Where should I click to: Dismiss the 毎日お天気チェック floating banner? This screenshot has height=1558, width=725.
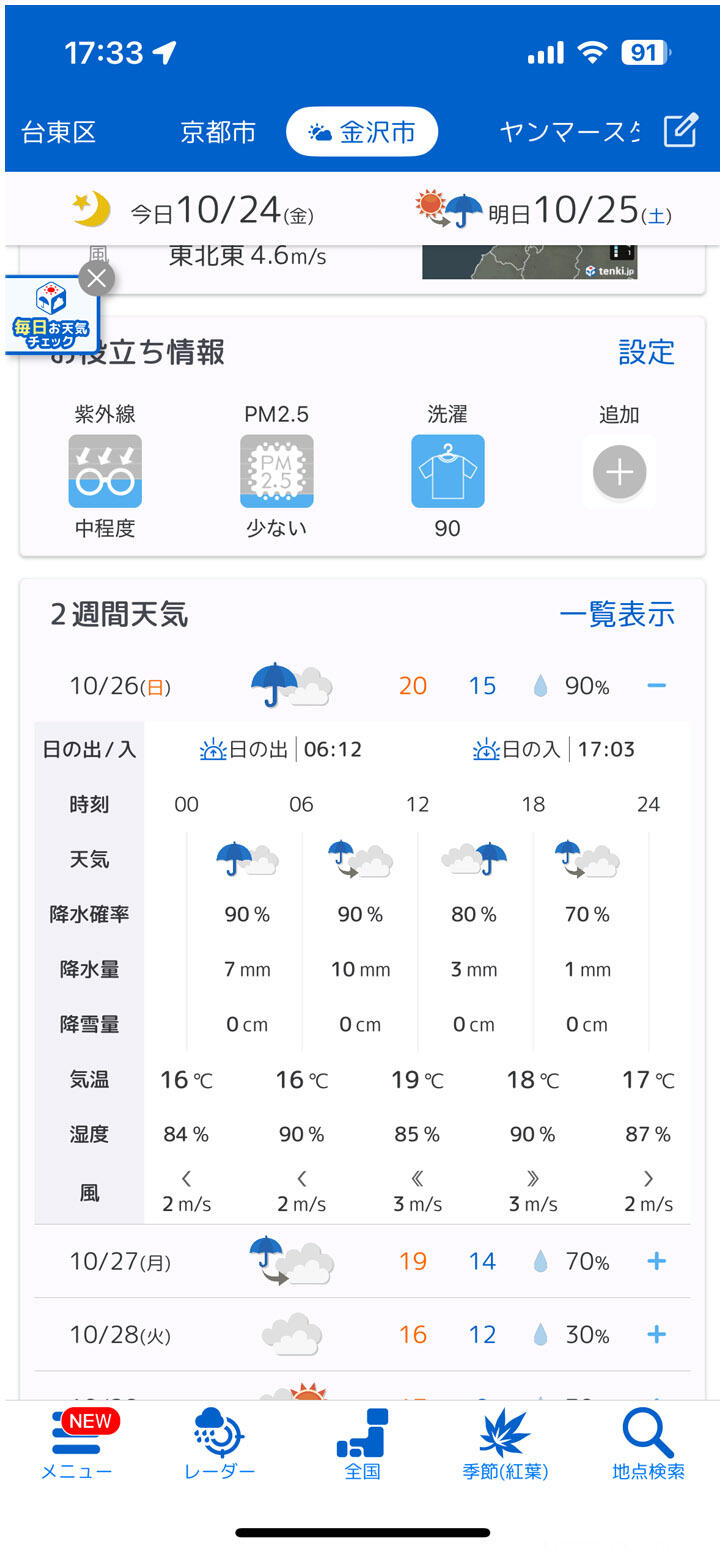click(96, 278)
